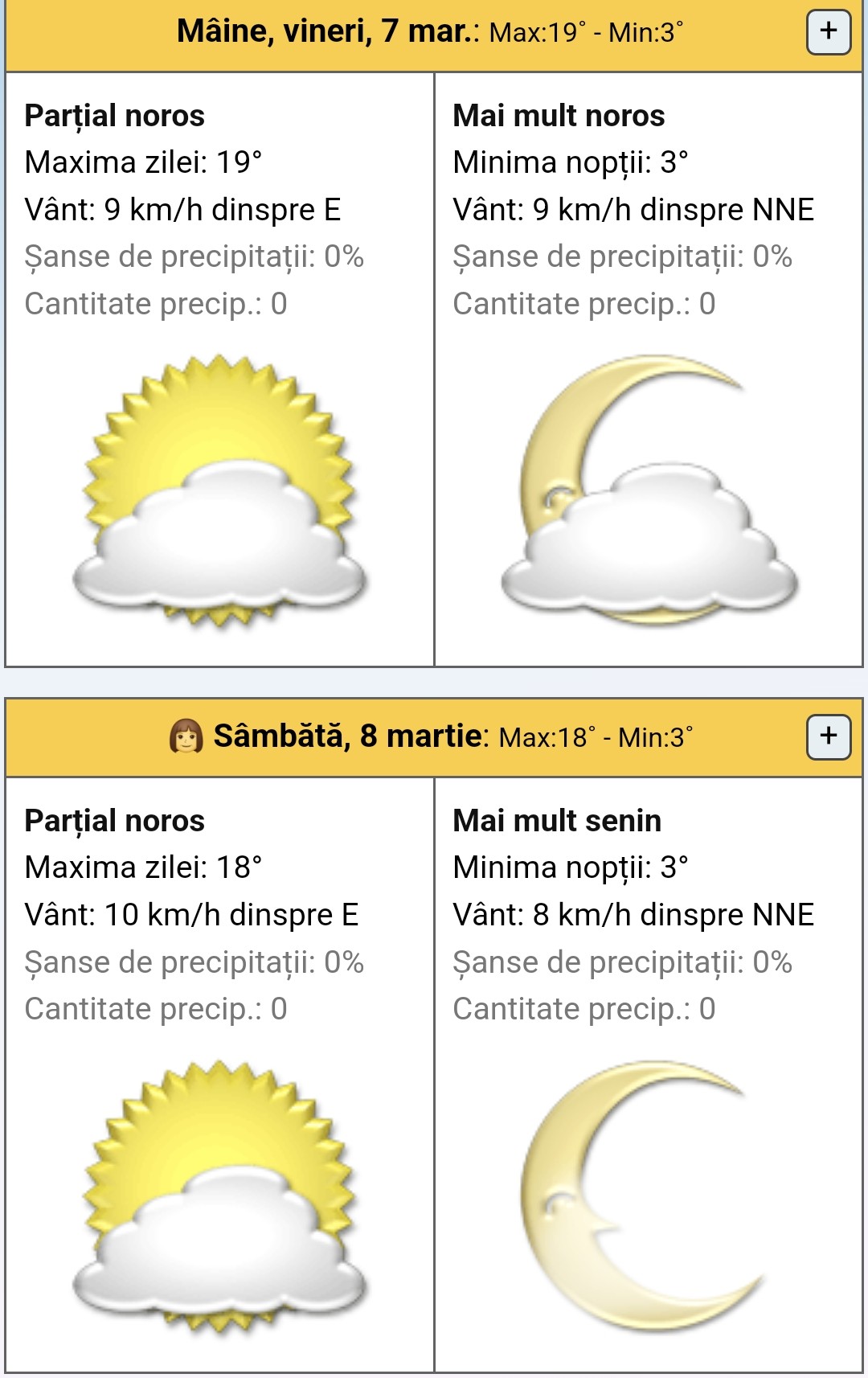The image size is (868, 1378).
Task: Open Friday's plus button for hourly forecast
Action: coord(829,34)
